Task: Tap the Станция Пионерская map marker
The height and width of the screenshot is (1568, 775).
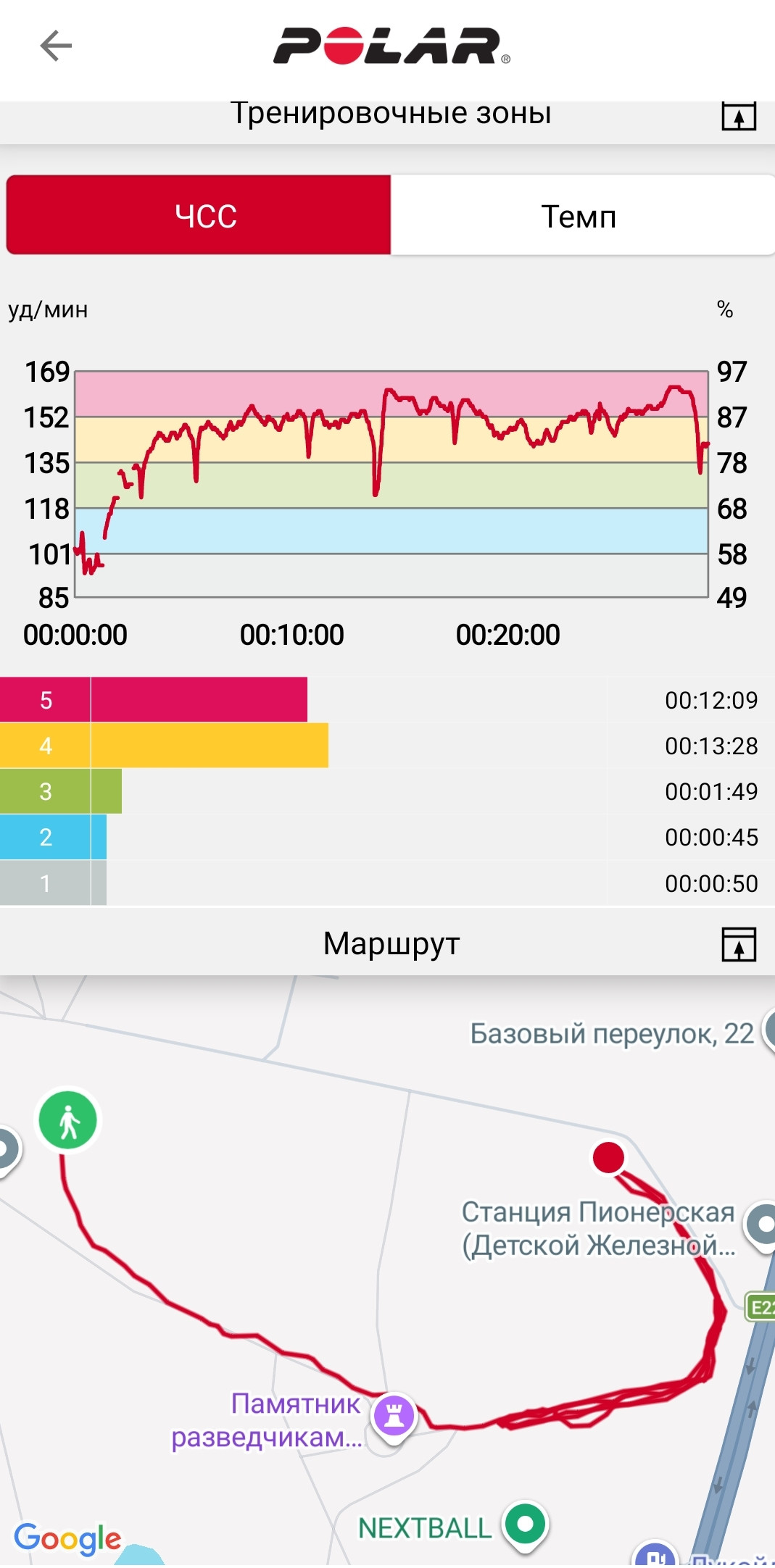Action: pos(764,1226)
